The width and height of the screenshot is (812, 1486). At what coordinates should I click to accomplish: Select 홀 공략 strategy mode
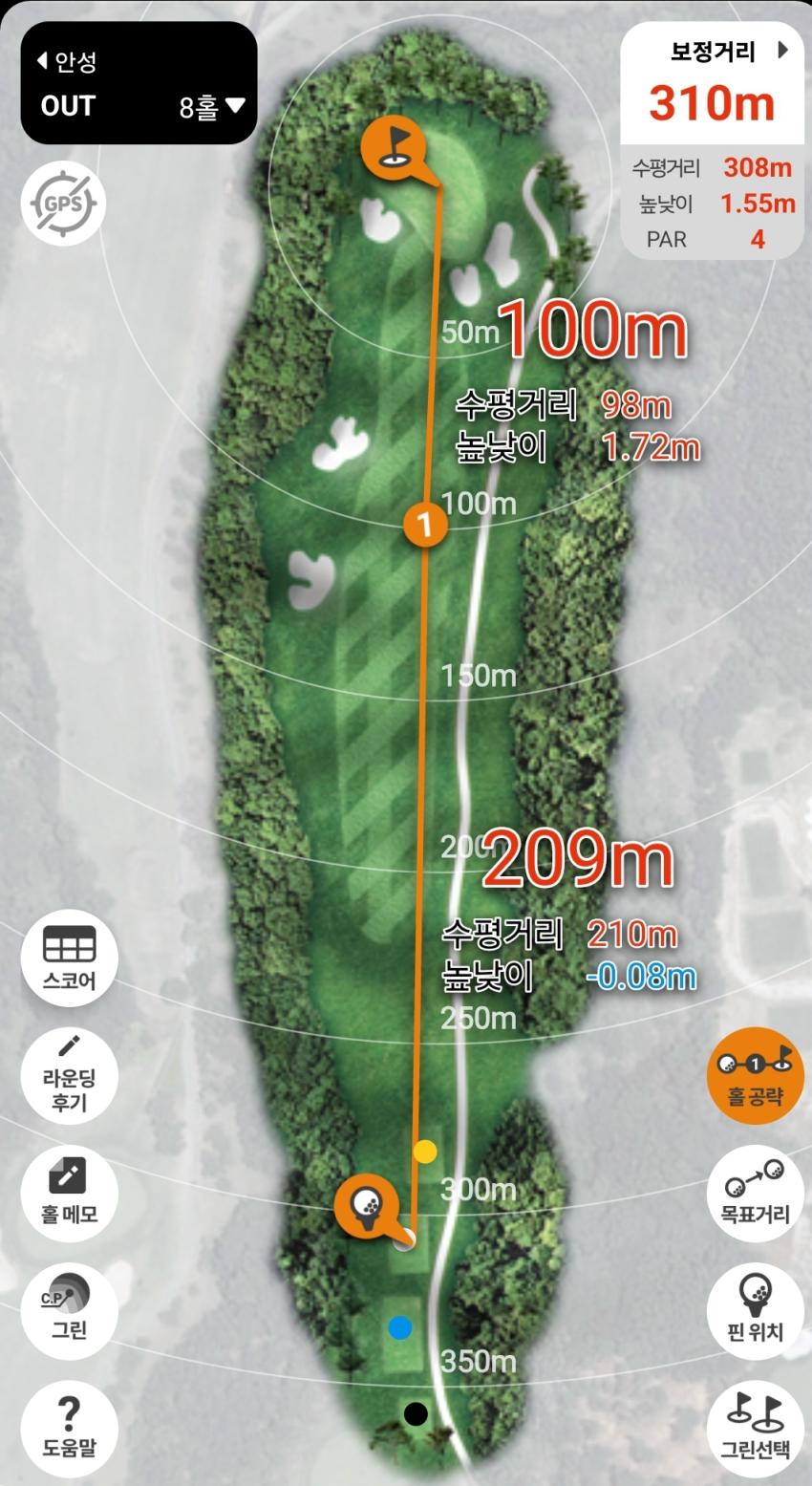point(755,1075)
